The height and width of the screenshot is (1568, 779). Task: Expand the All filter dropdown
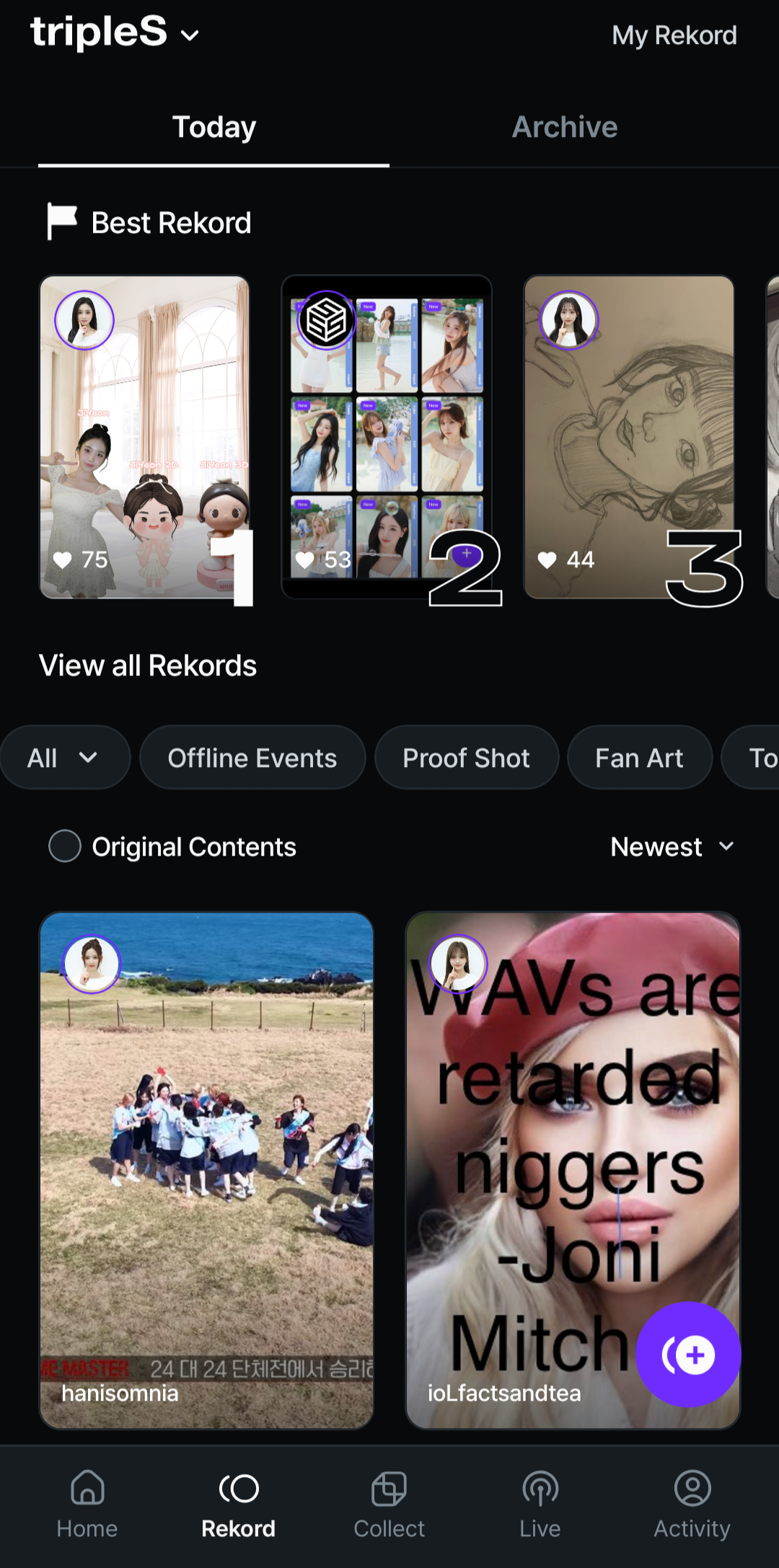63,758
